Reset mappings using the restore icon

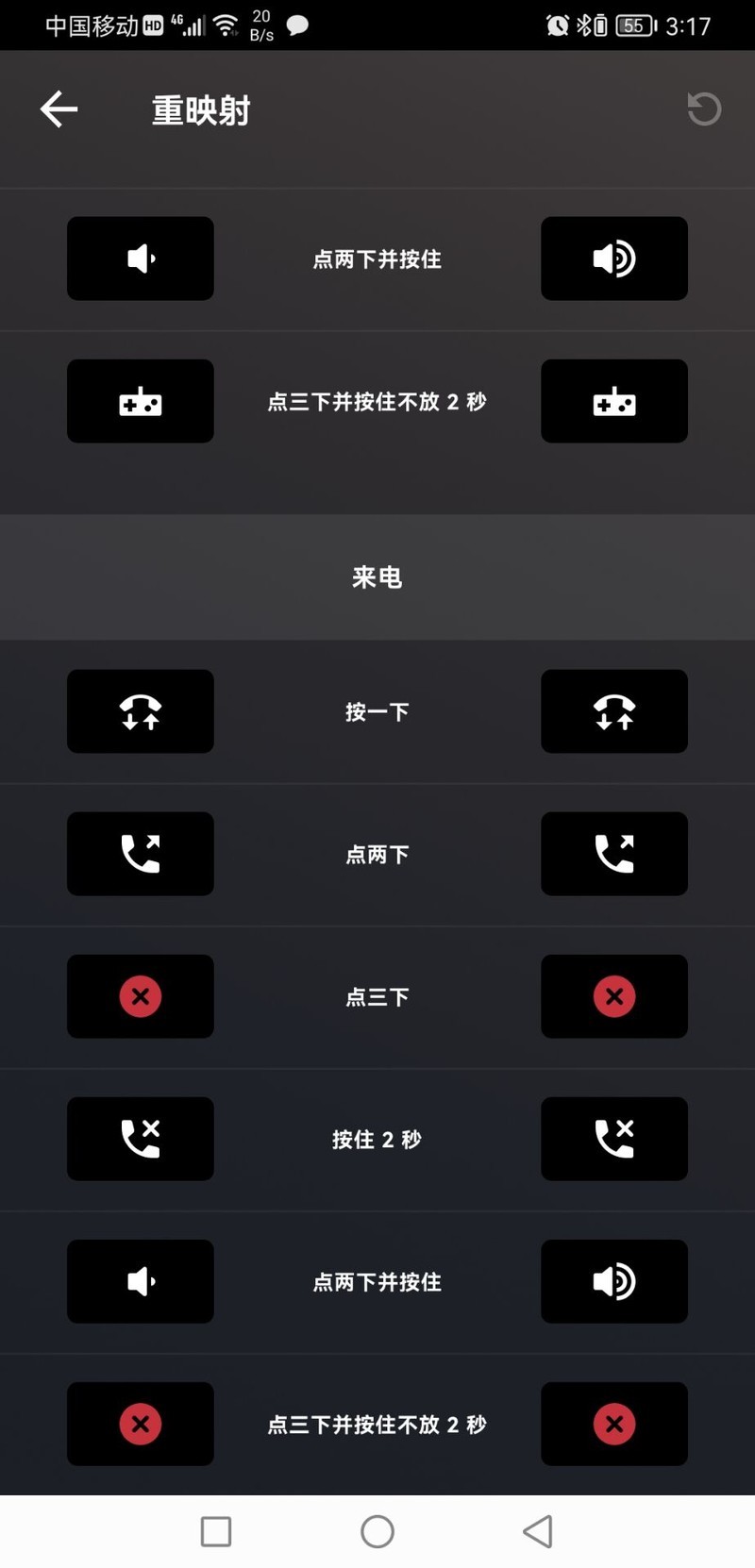tap(703, 109)
